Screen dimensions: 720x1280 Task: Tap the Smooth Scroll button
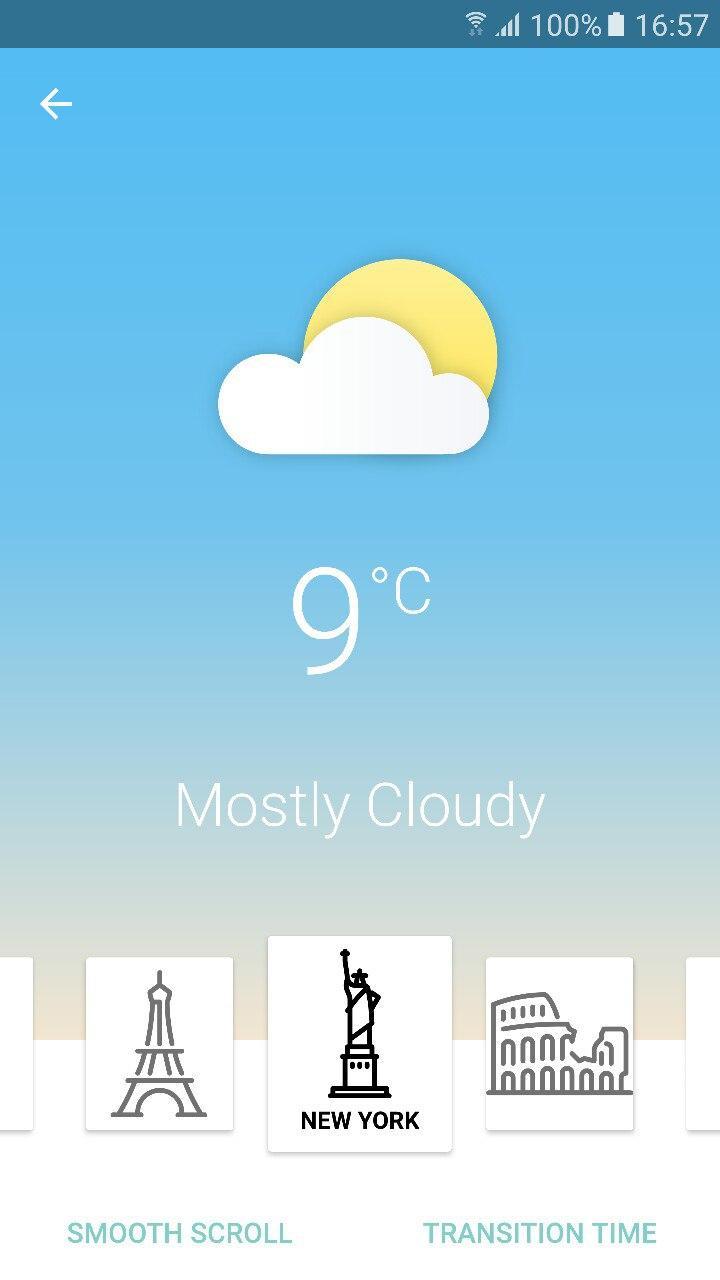180,1233
